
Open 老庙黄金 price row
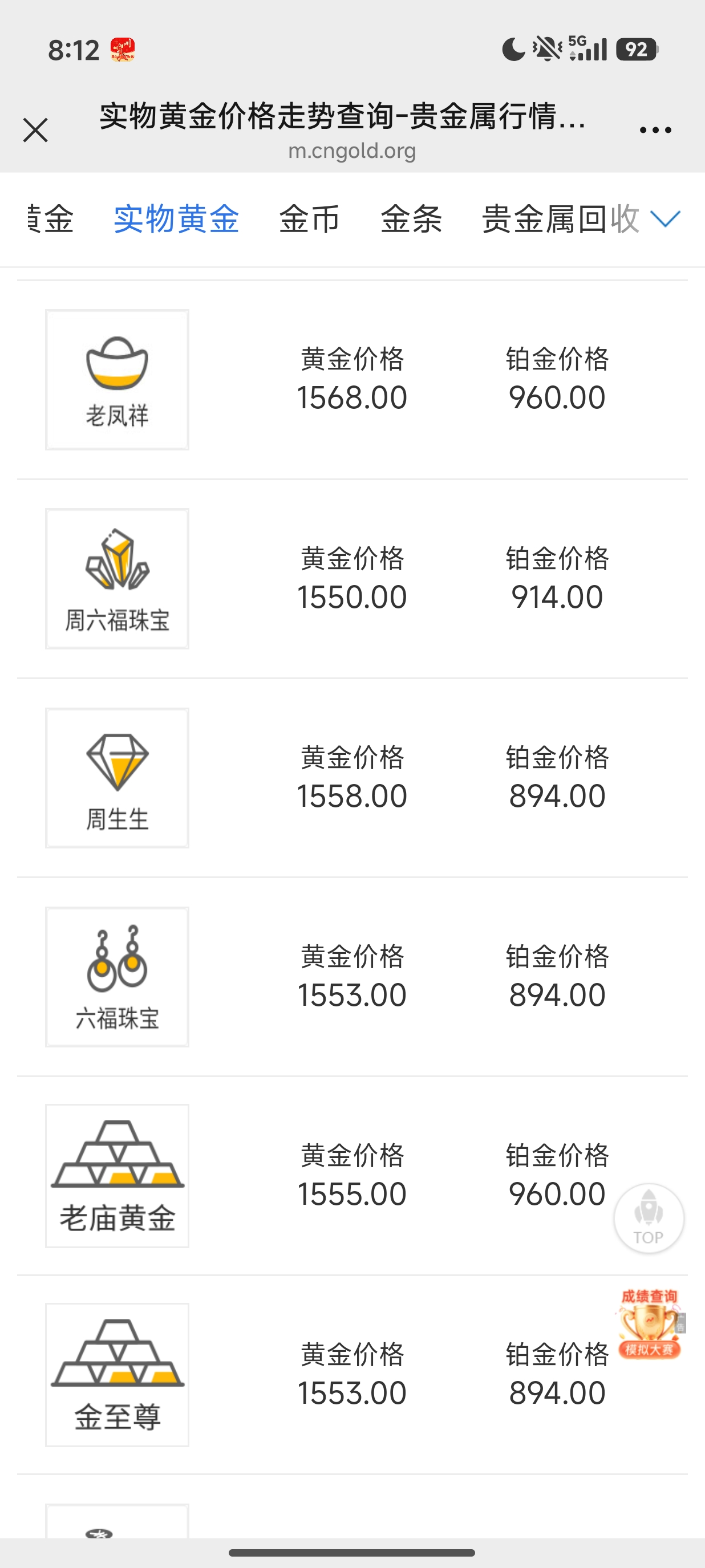click(117, 1176)
